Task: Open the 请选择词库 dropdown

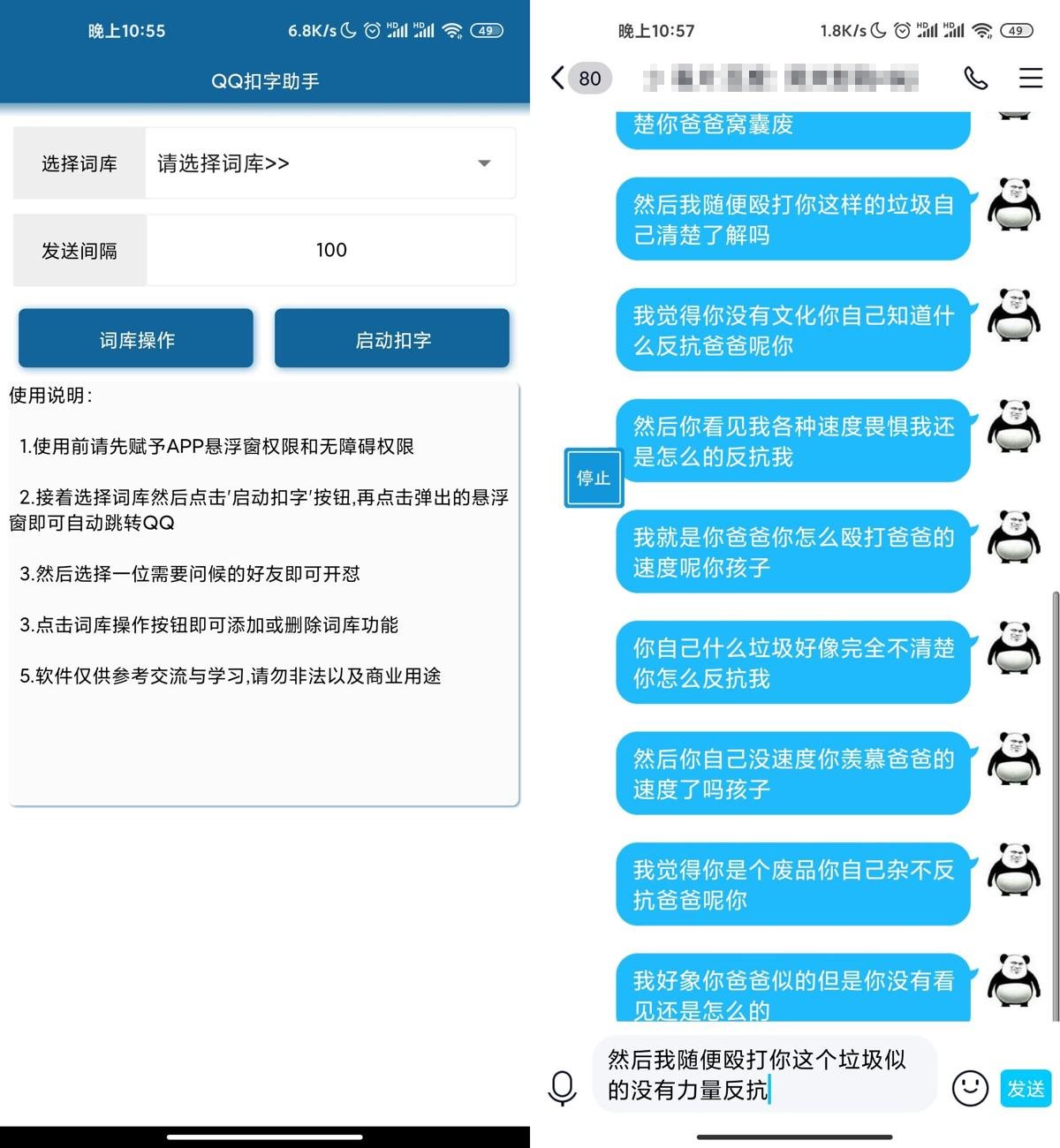Action: coord(329,163)
